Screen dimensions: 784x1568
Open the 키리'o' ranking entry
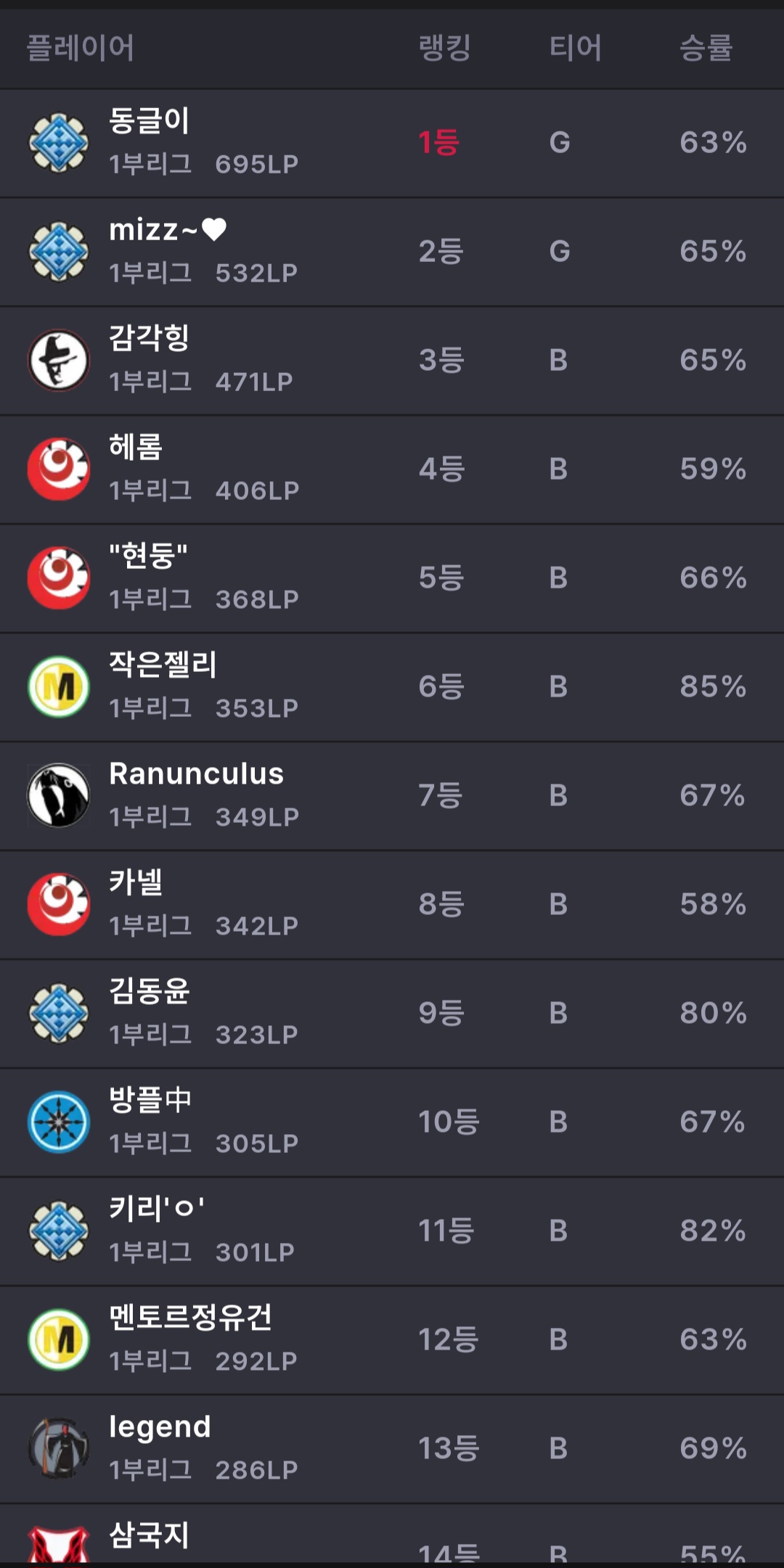[x=392, y=1231]
